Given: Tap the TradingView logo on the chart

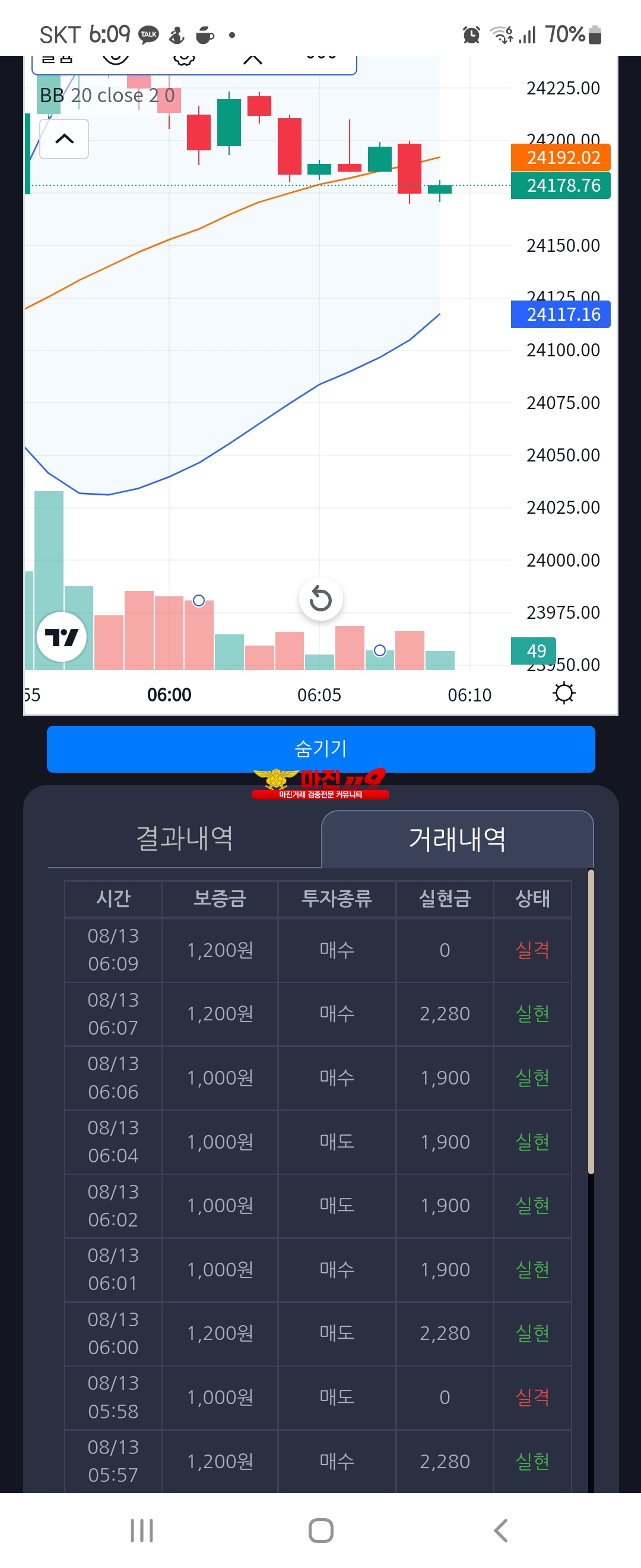Looking at the screenshot, I should [x=61, y=637].
